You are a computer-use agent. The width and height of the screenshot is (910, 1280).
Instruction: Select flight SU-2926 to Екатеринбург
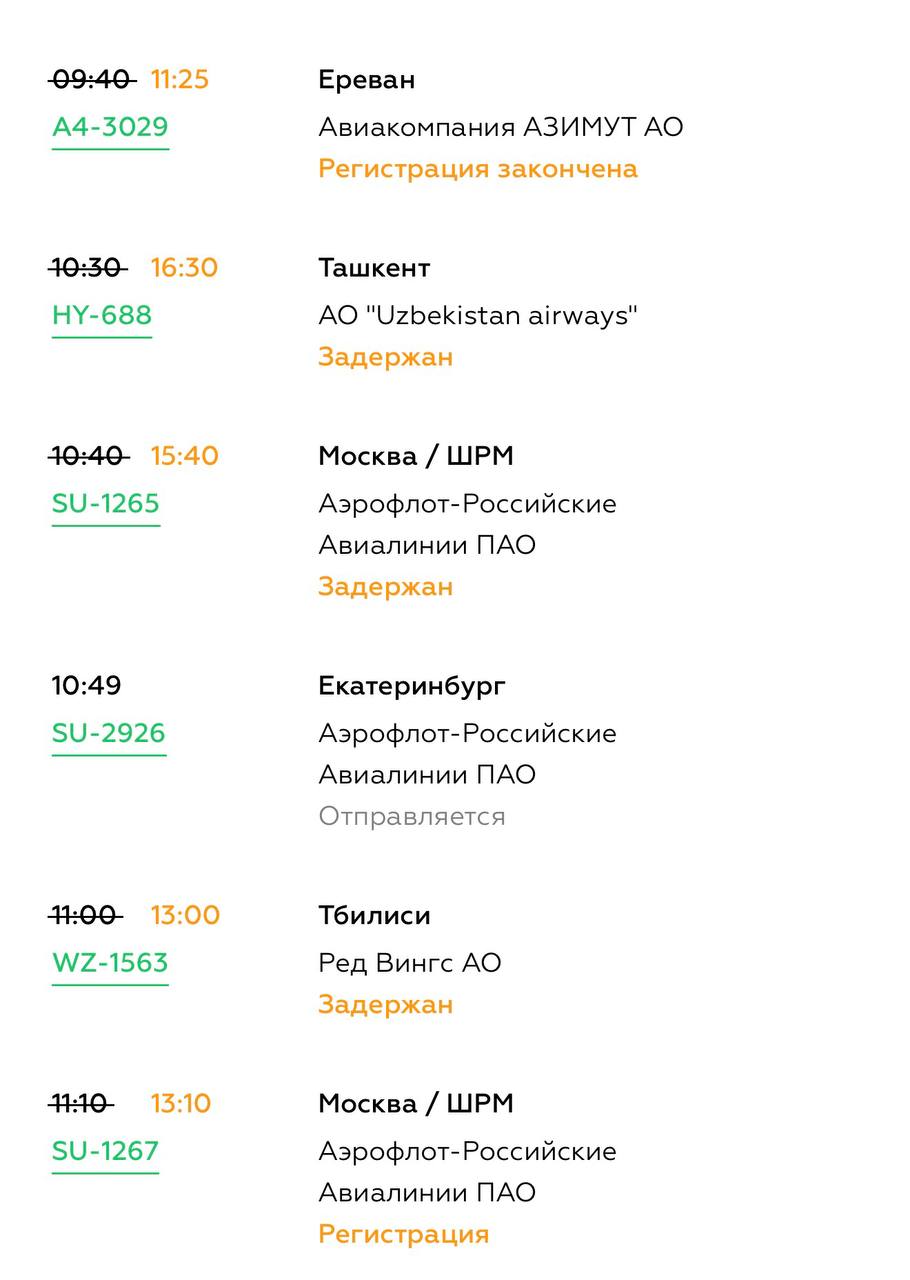pos(108,734)
